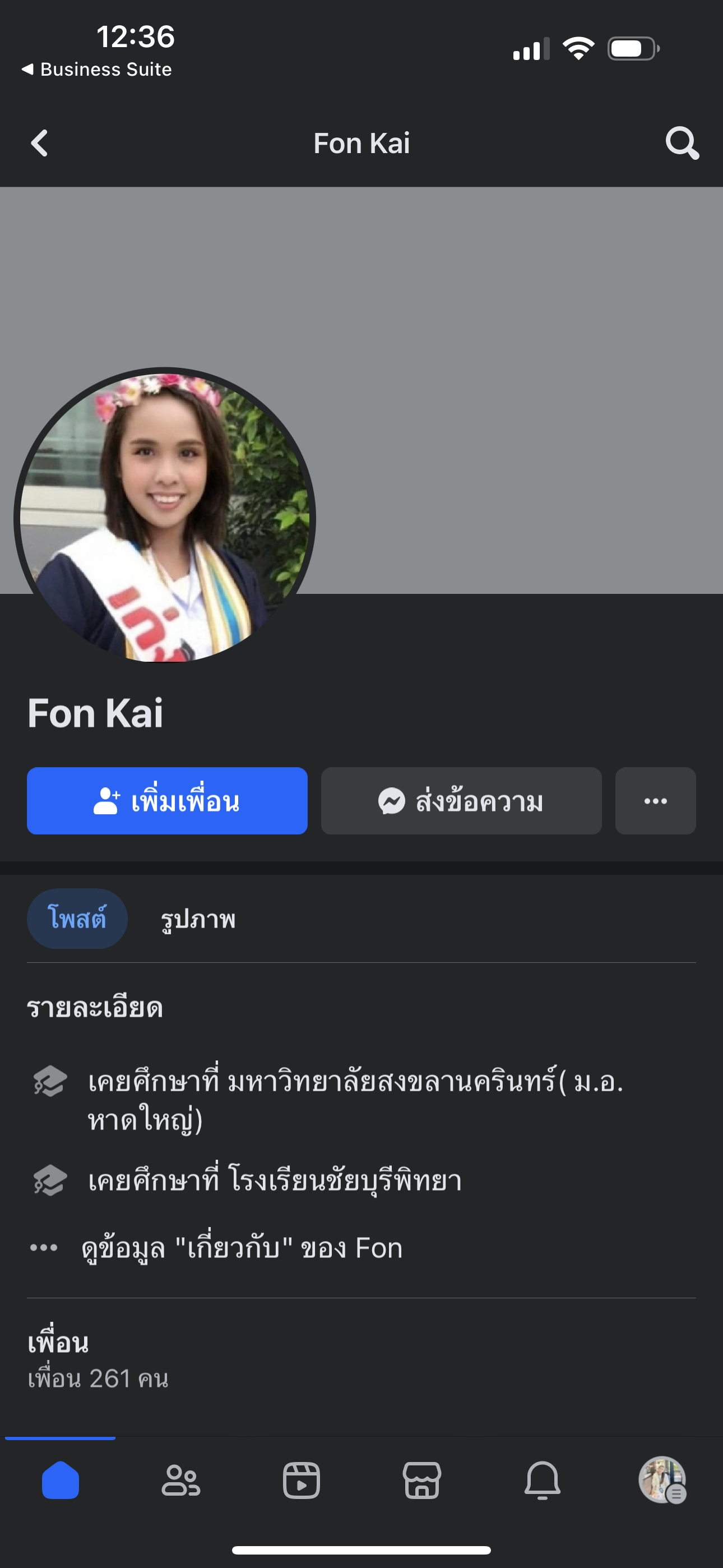Go to the Home feed tab

[61, 1481]
